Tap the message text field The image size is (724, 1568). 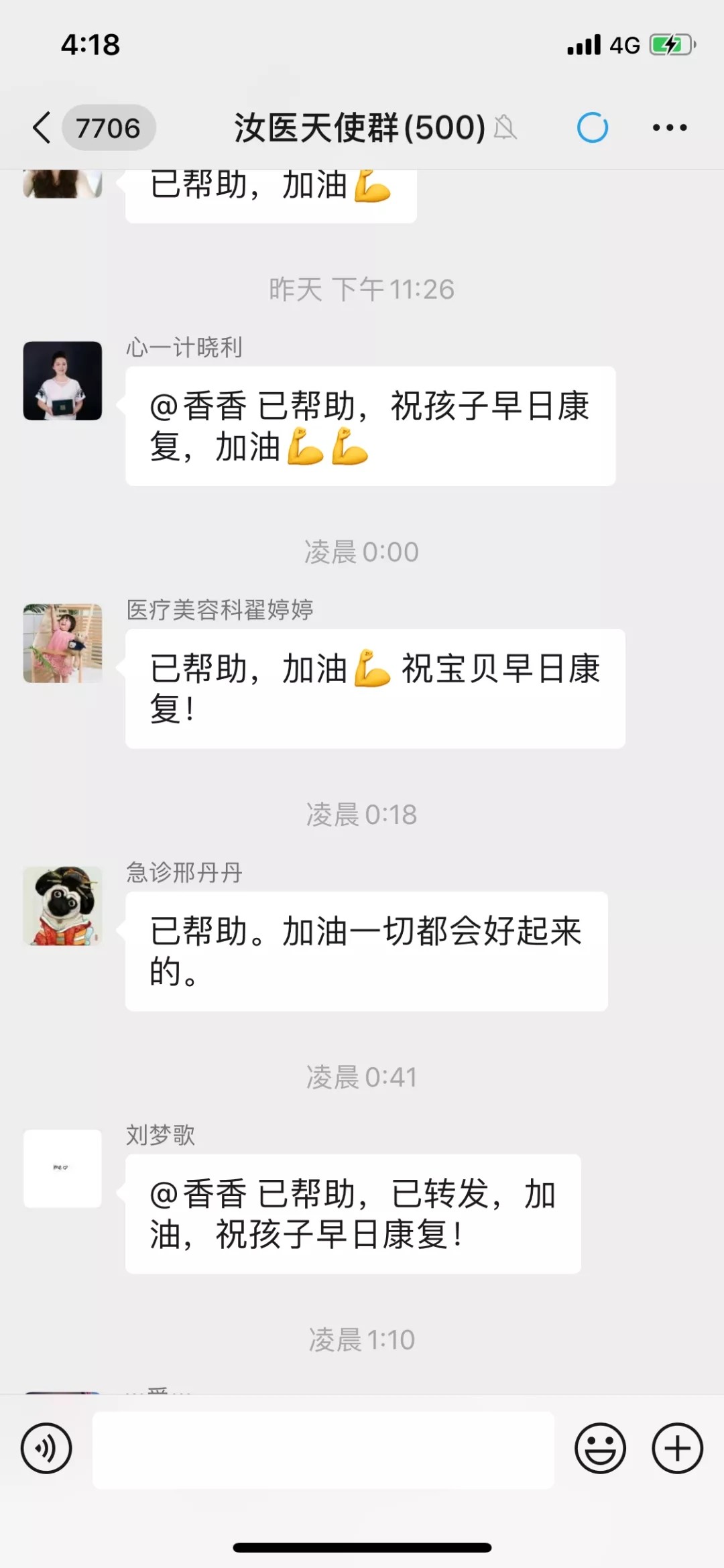coord(323,1449)
